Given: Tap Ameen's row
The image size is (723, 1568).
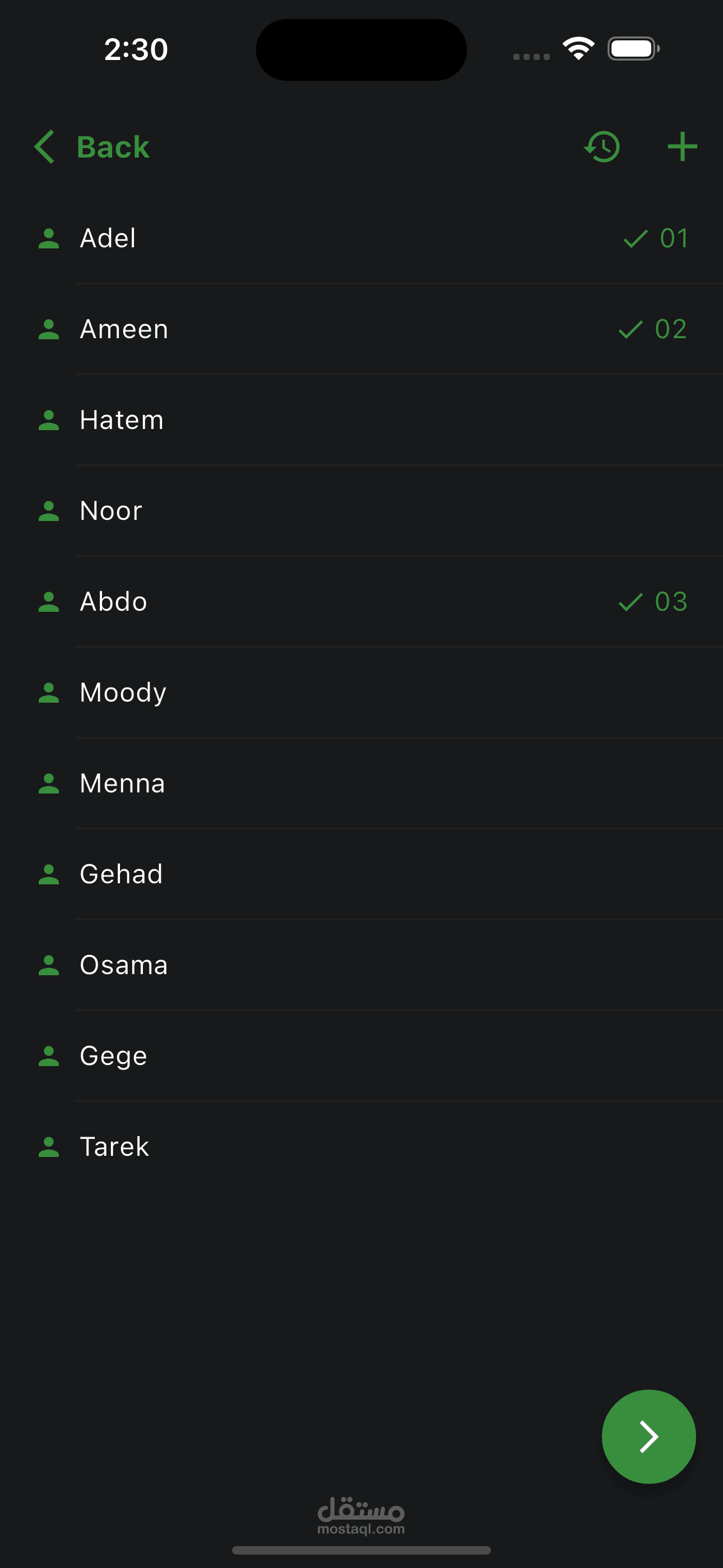Looking at the screenshot, I should tap(361, 329).
